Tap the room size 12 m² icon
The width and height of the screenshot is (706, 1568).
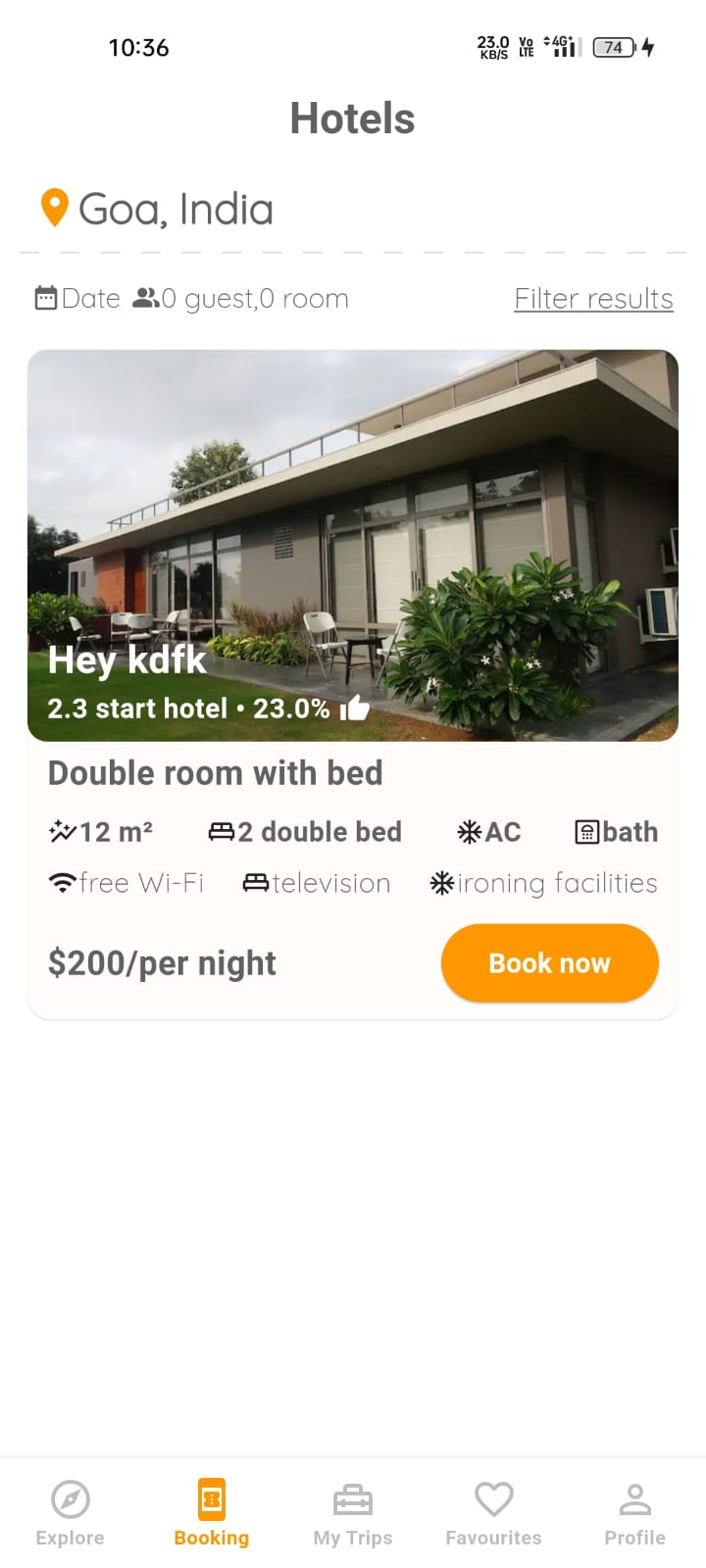click(x=61, y=831)
